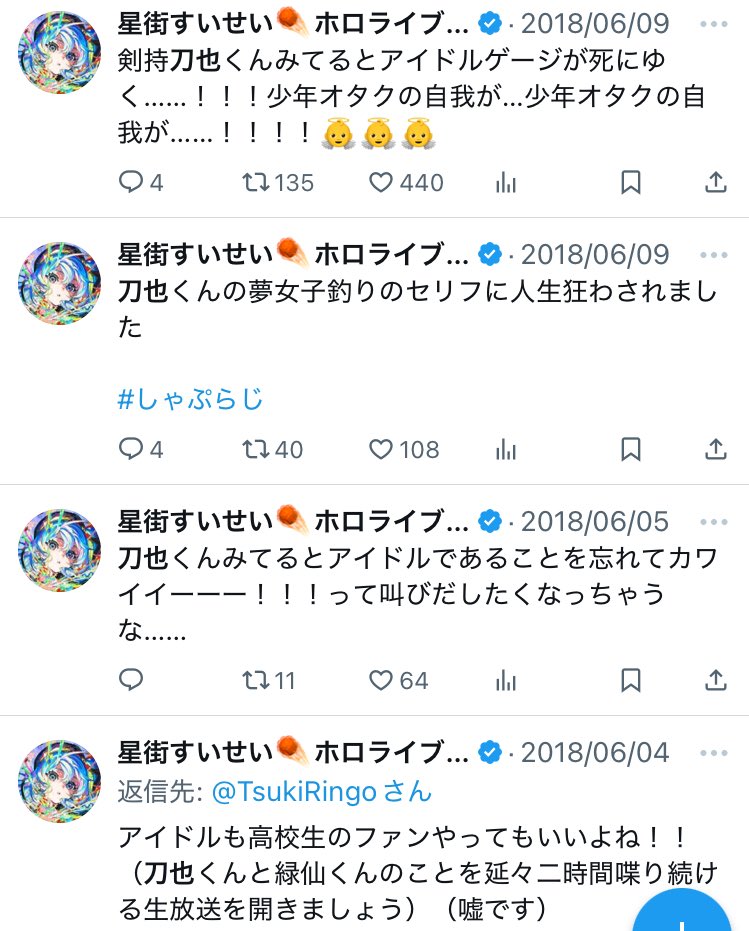Reply to the 2018/06/05 tweet

click(131, 680)
